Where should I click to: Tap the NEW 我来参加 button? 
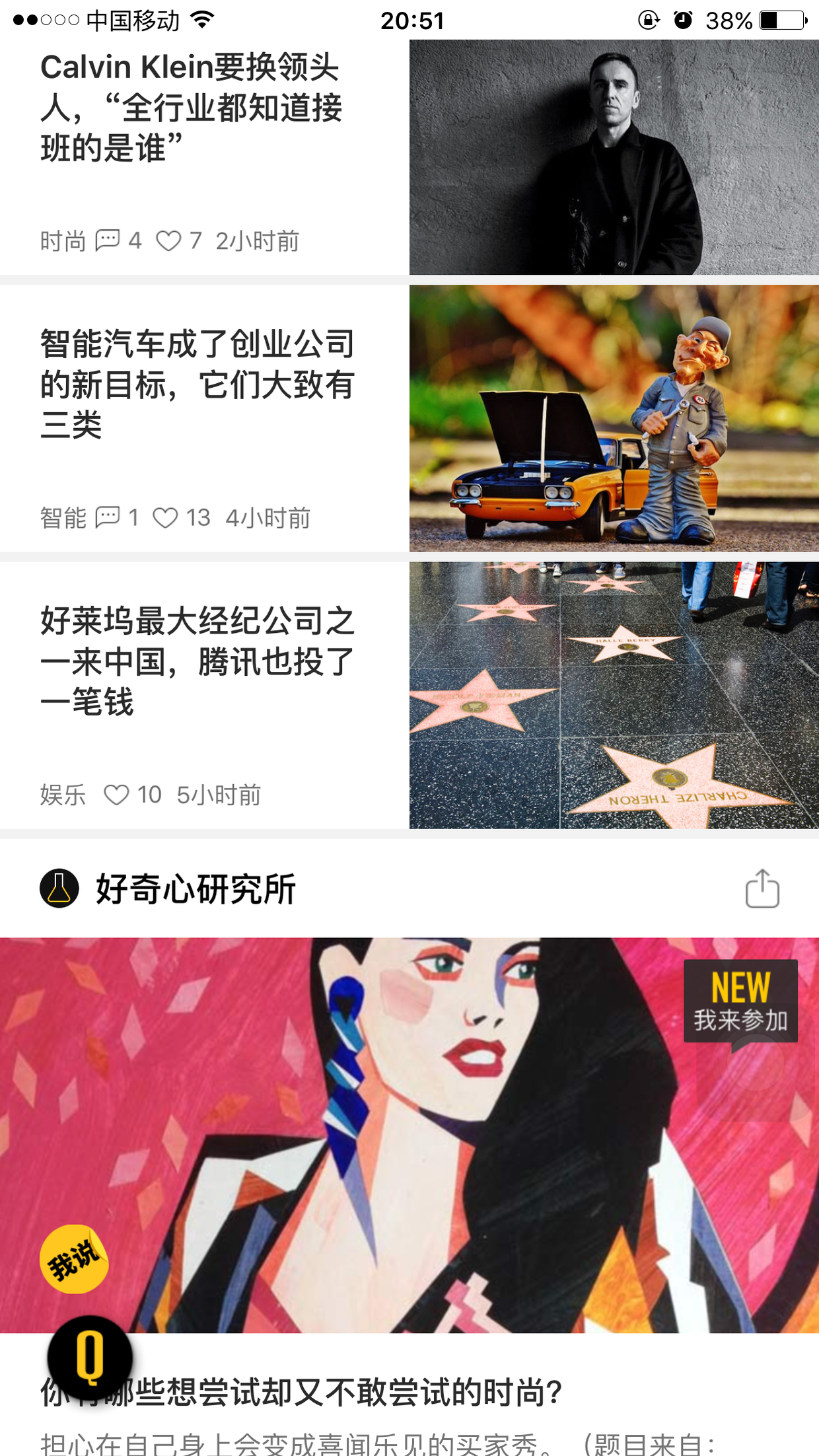(x=740, y=1000)
